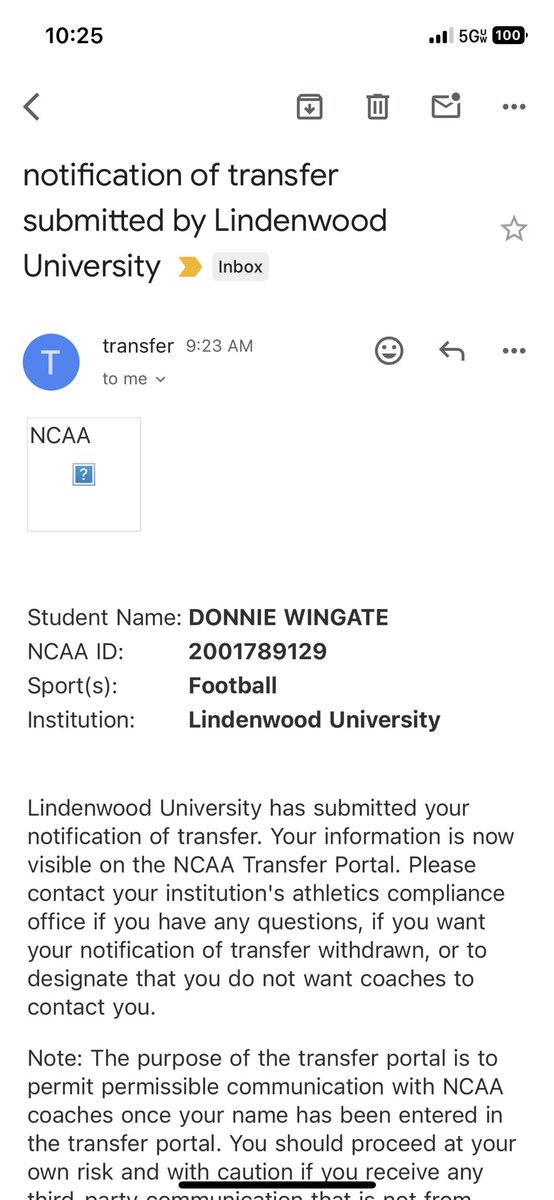Archive this email
Screen dimensions: 554x1200
point(310,106)
